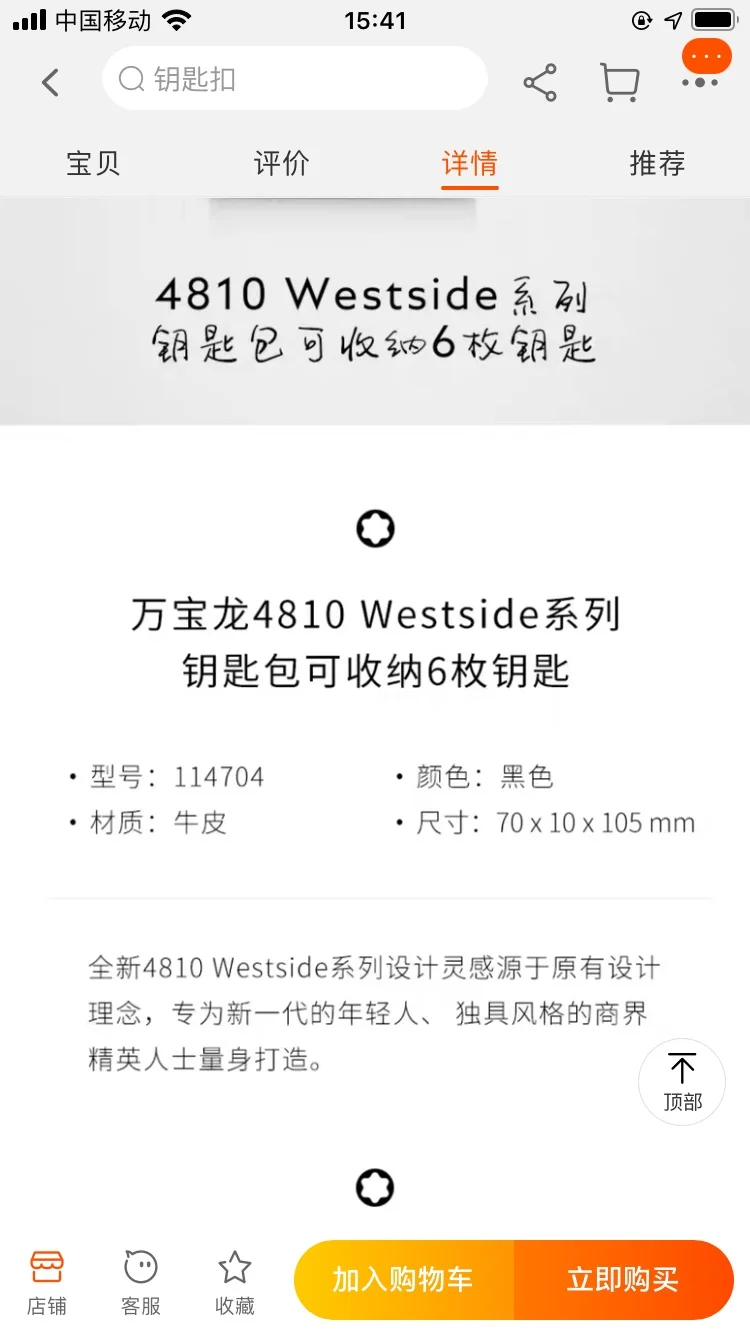Add product to 收藏 favorites
The height and width of the screenshot is (1334, 750).
coord(234,1281)
